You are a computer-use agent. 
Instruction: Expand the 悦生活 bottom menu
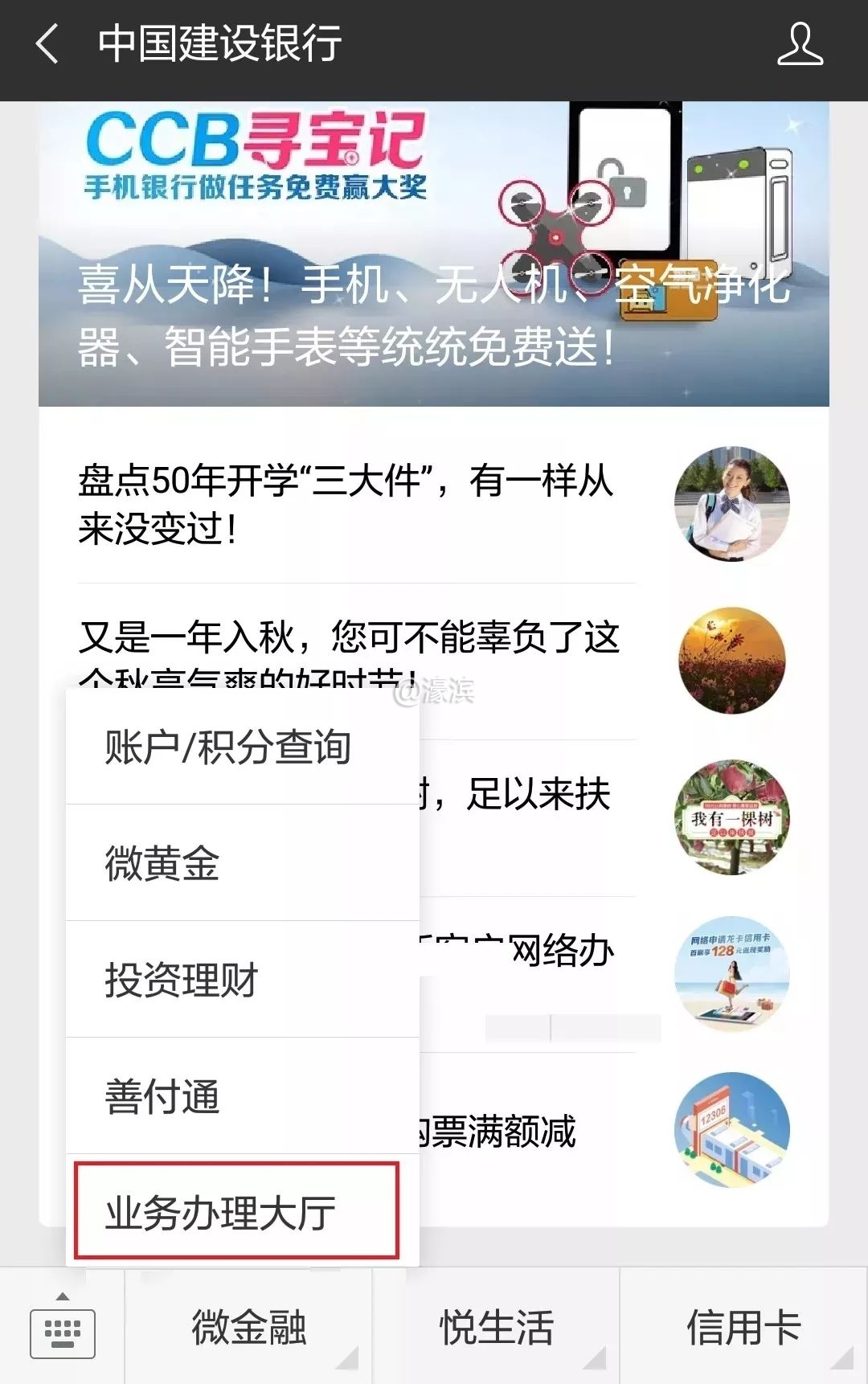(496, 1327)
